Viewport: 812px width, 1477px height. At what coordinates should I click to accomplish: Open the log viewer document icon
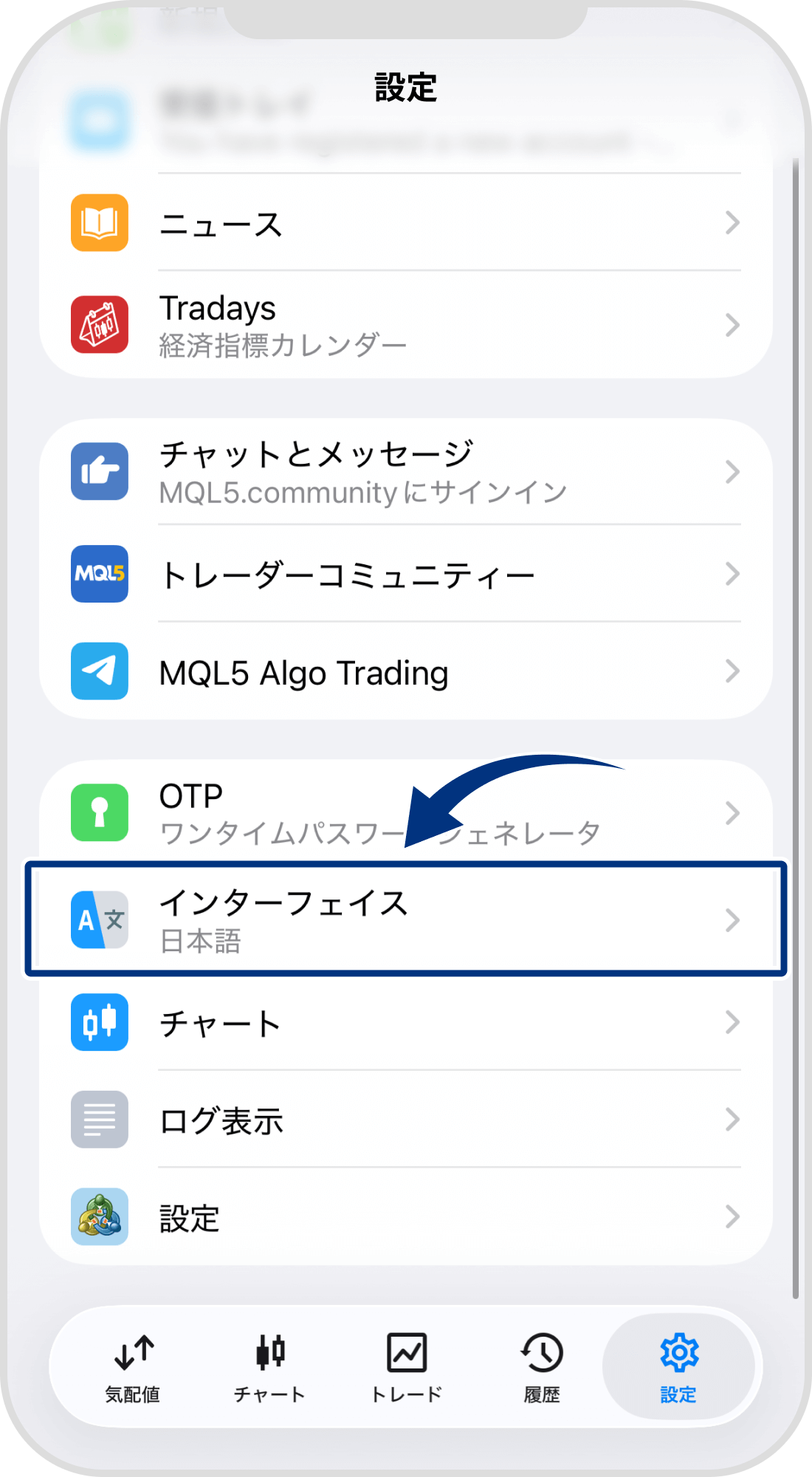point(99,1120)
